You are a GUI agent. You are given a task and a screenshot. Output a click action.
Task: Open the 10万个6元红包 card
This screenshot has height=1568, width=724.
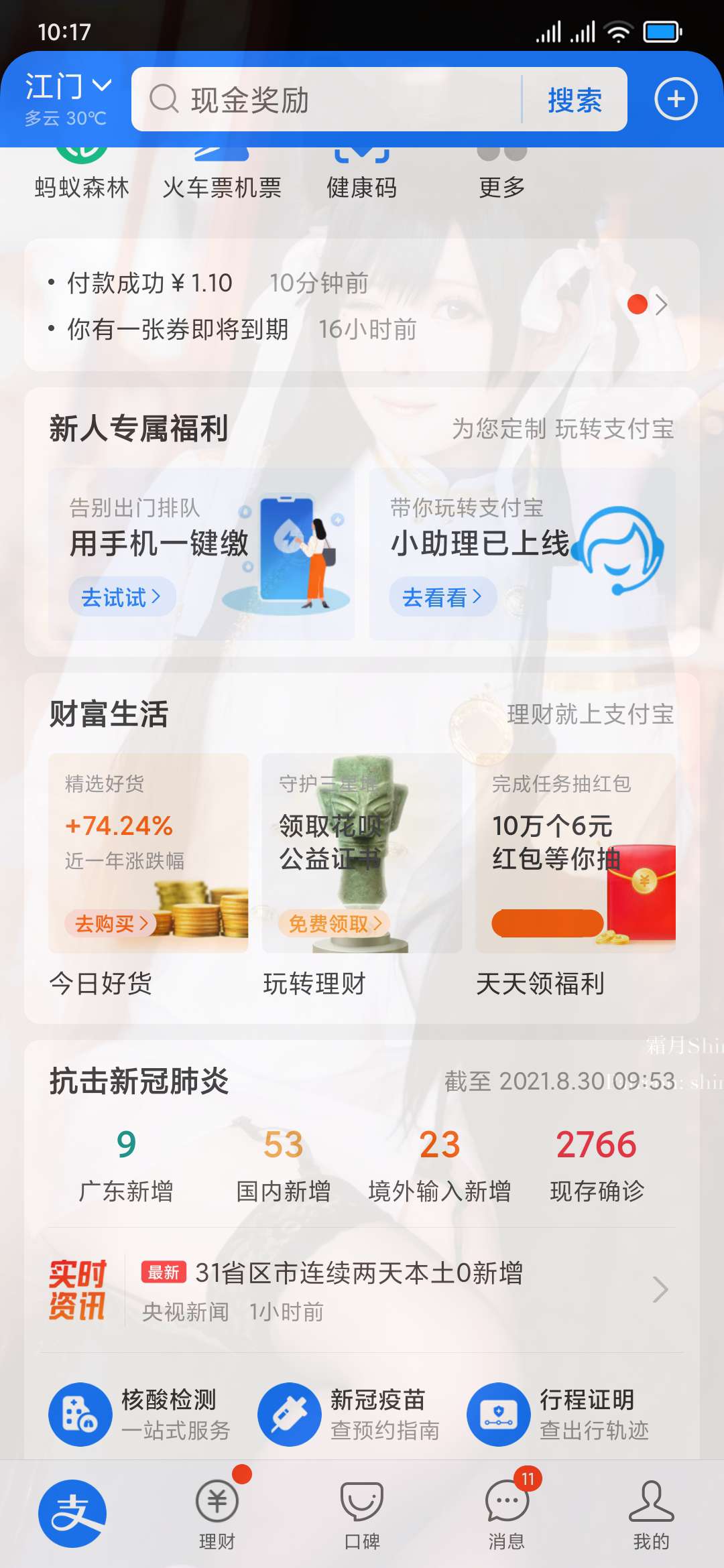coord(575,852)
